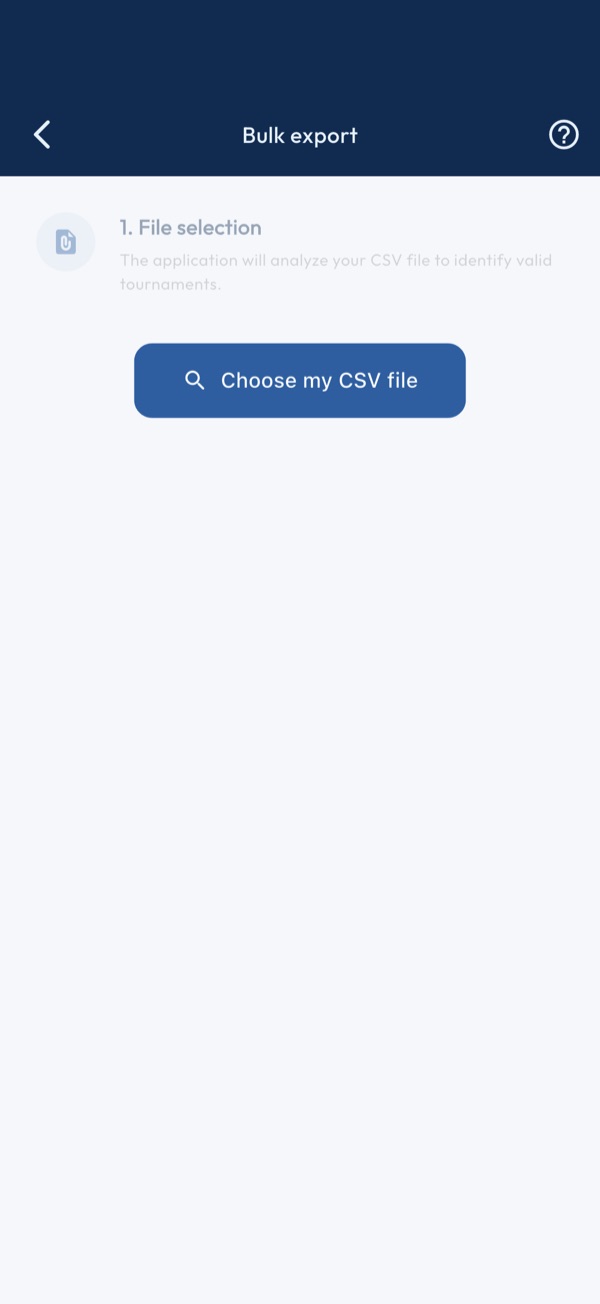This screenshot has width=600, height=1304.
Task: Tap Choose my CSV file button
Action: point(300,380)
